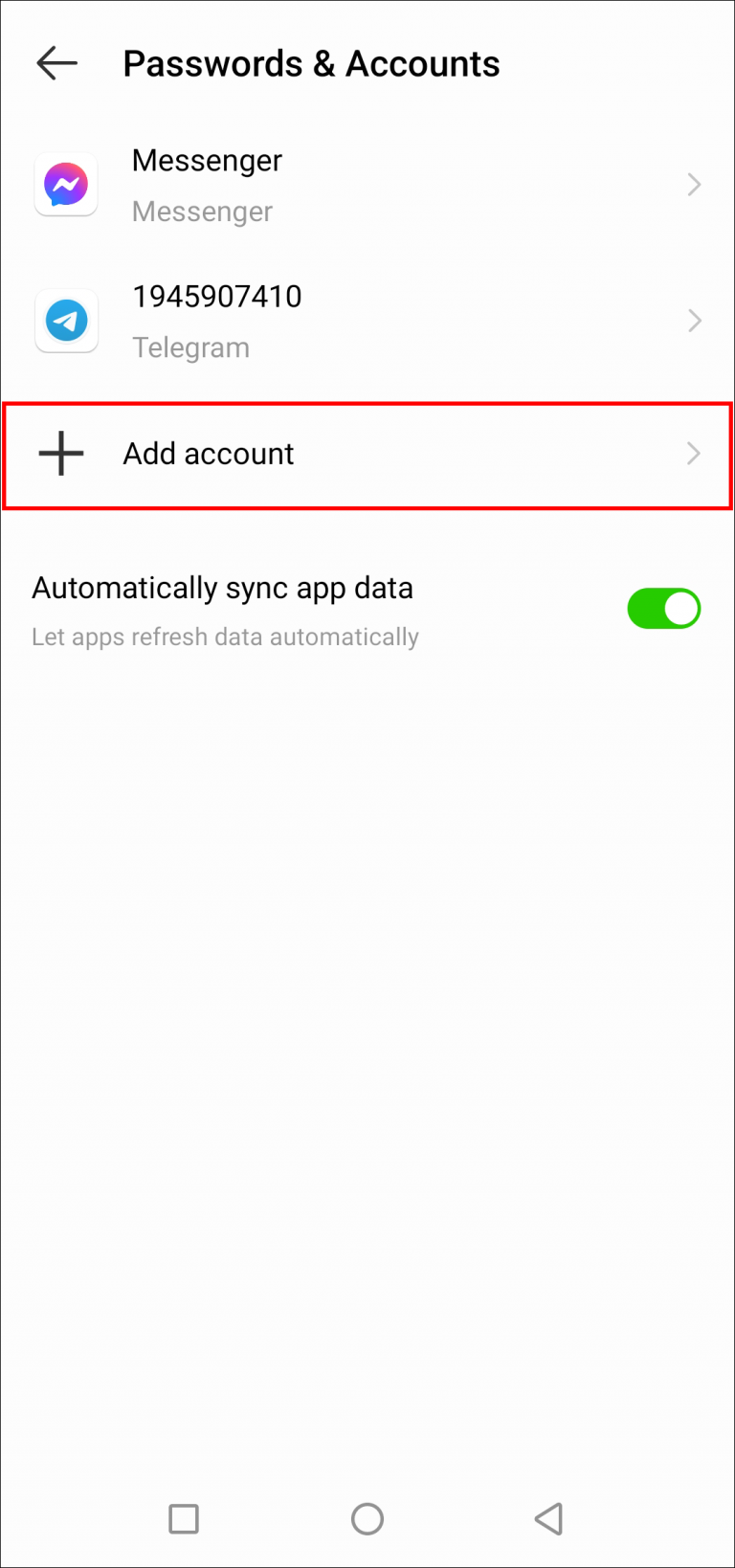
Task: Tap the plus icon beside Add account
Action: point(59,453)
